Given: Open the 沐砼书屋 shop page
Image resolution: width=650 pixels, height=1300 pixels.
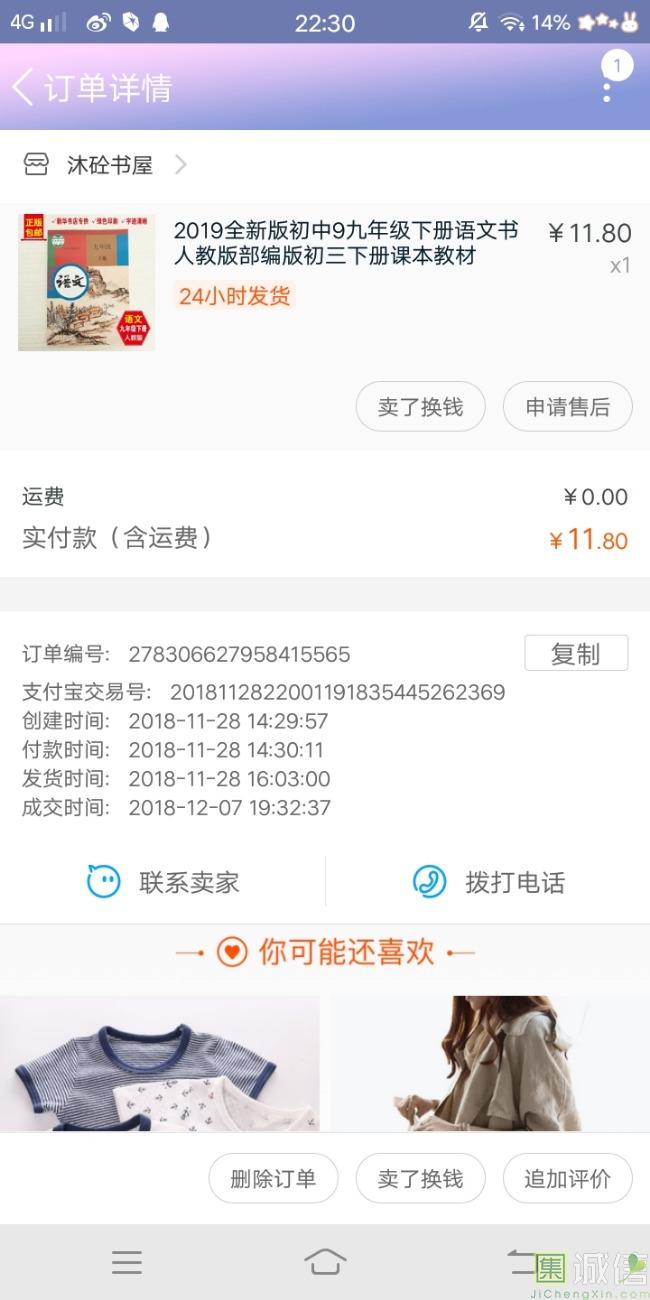Looking at the screenshot, I should tap(108, 165).
